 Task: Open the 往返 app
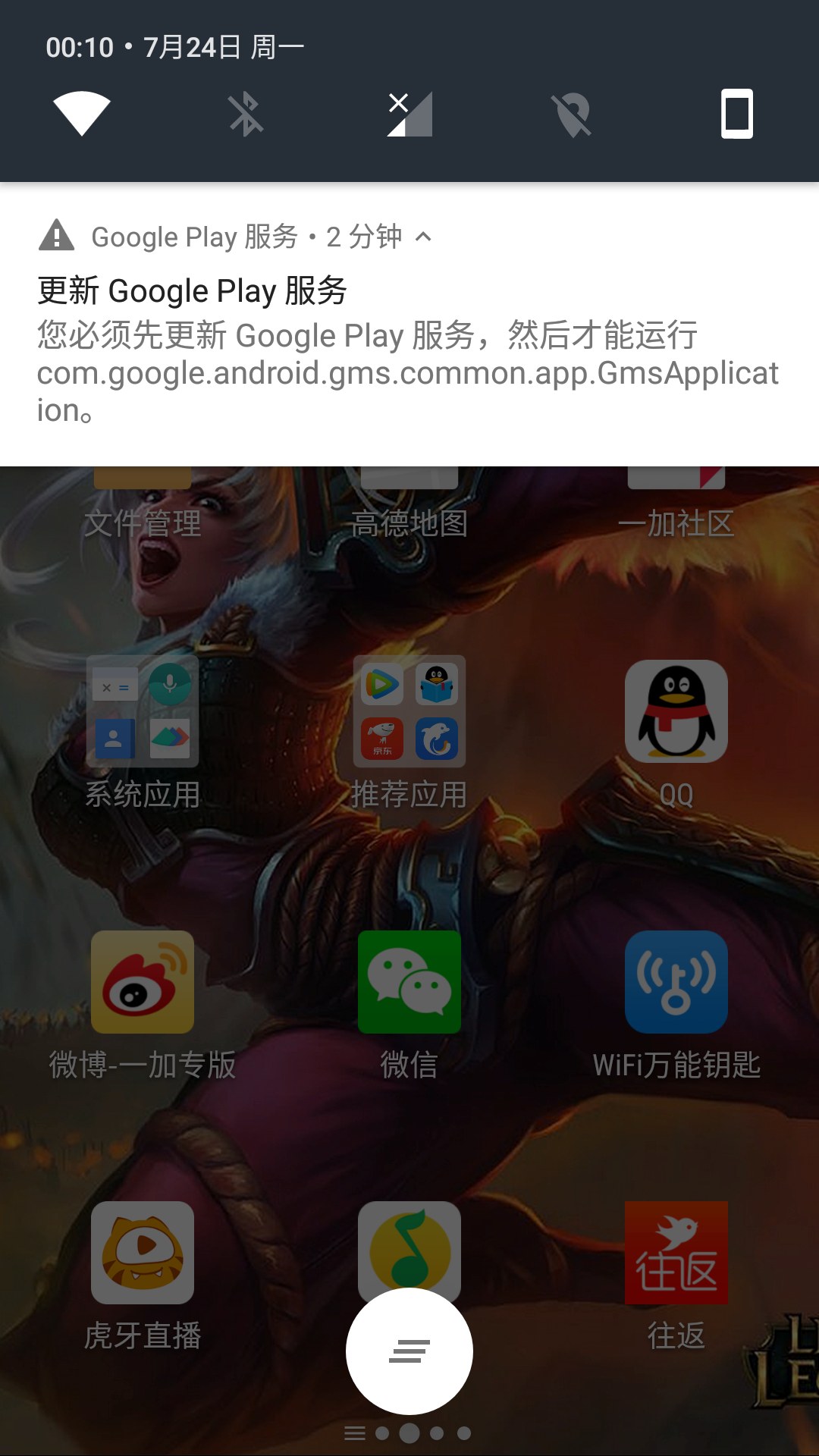pos(676,1253)
